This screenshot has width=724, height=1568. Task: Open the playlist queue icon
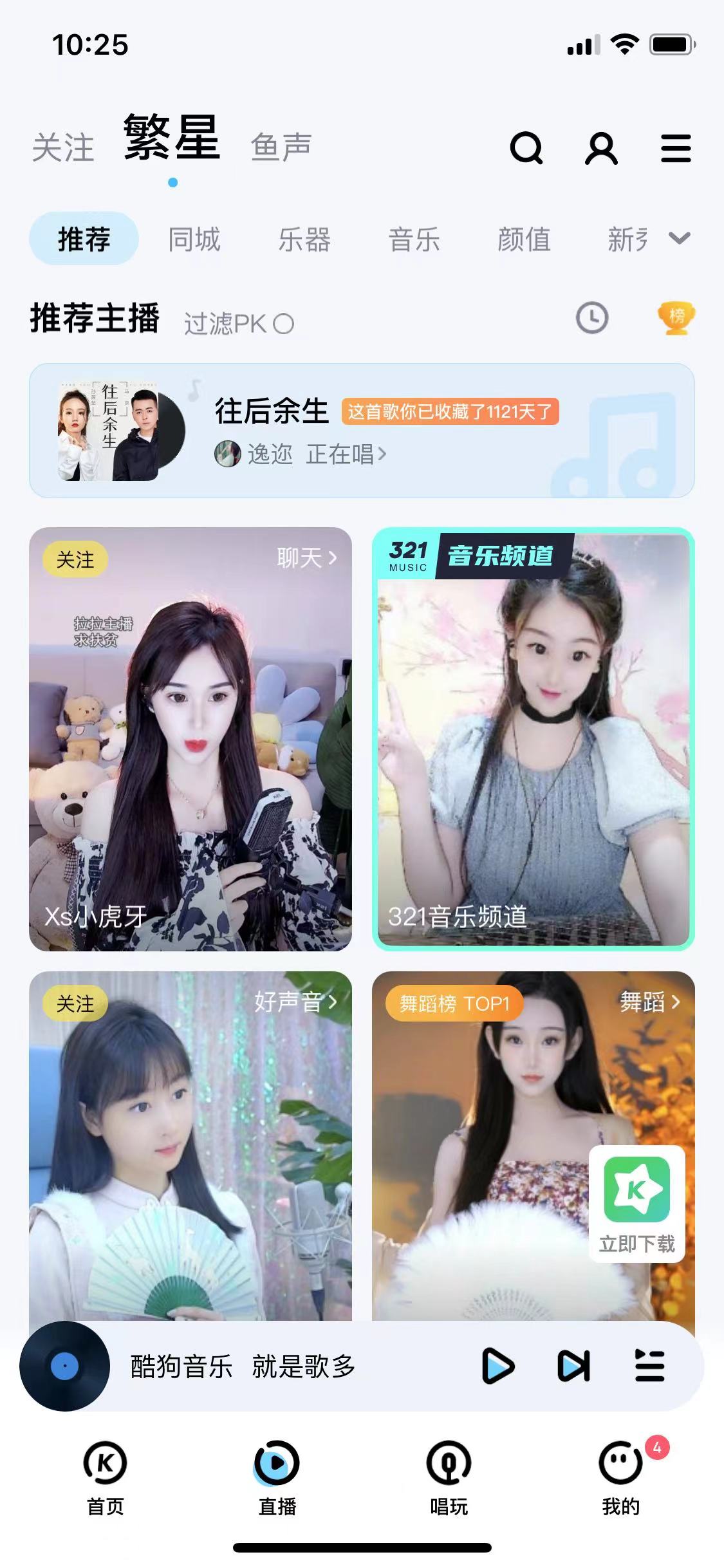pyautogui.click(x=649, y=1366)
